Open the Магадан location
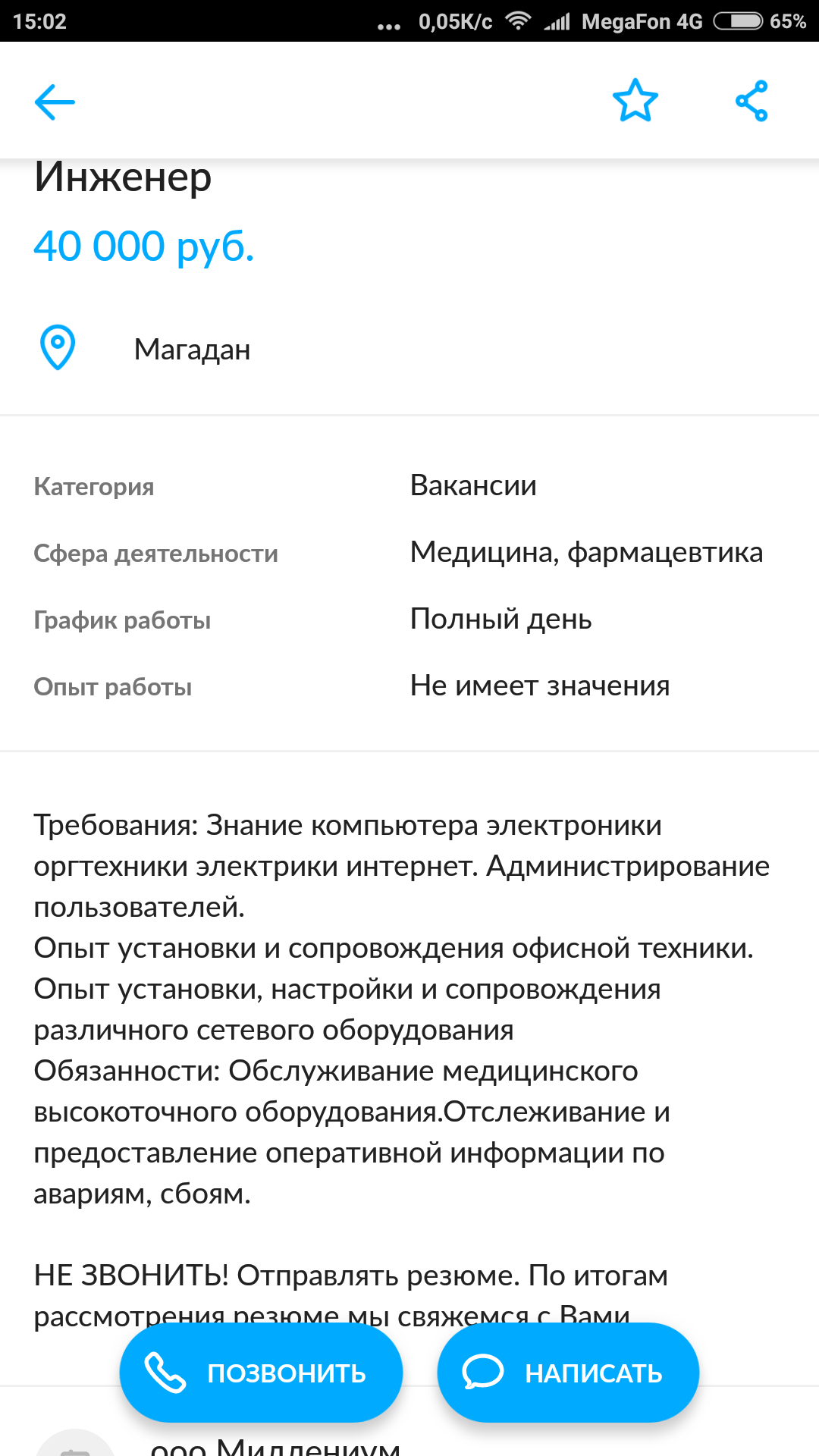This screenshot has height=1456, width=819. coord(192,350)
